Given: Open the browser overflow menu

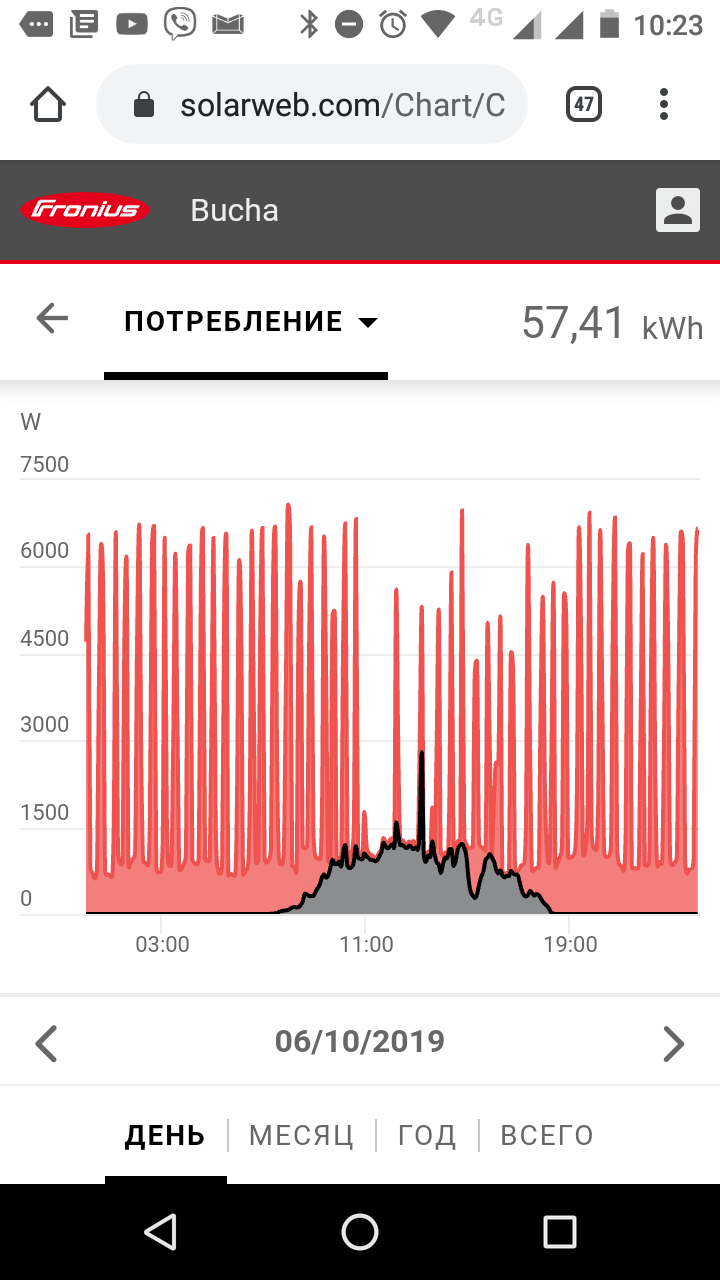Looking at the screenshot, I should [664, 104].
